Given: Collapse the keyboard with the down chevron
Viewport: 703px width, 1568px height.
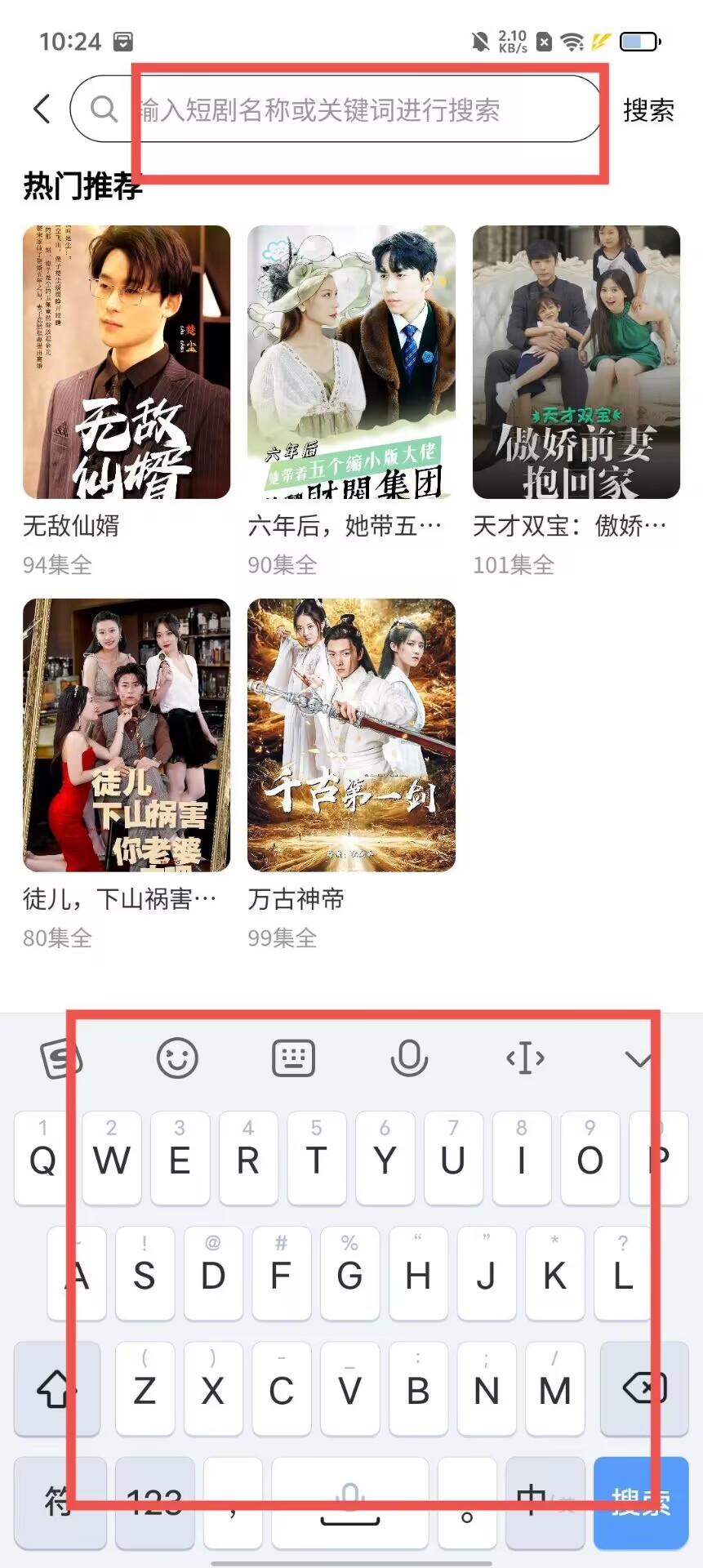Looking at the screenshot, I should pyautogui.click(x=638, y=1059).
